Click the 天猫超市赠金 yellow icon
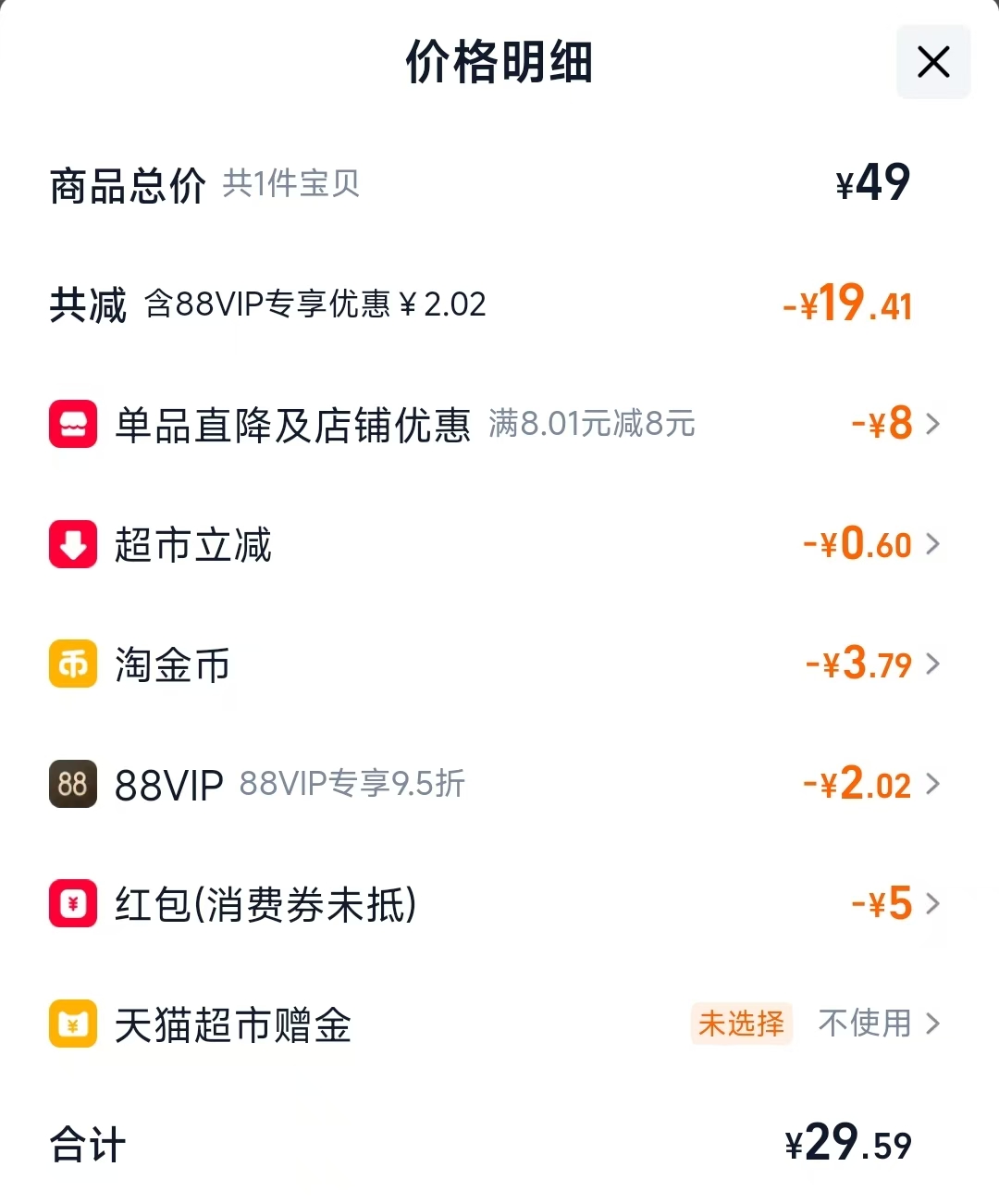 point(72,1024)
